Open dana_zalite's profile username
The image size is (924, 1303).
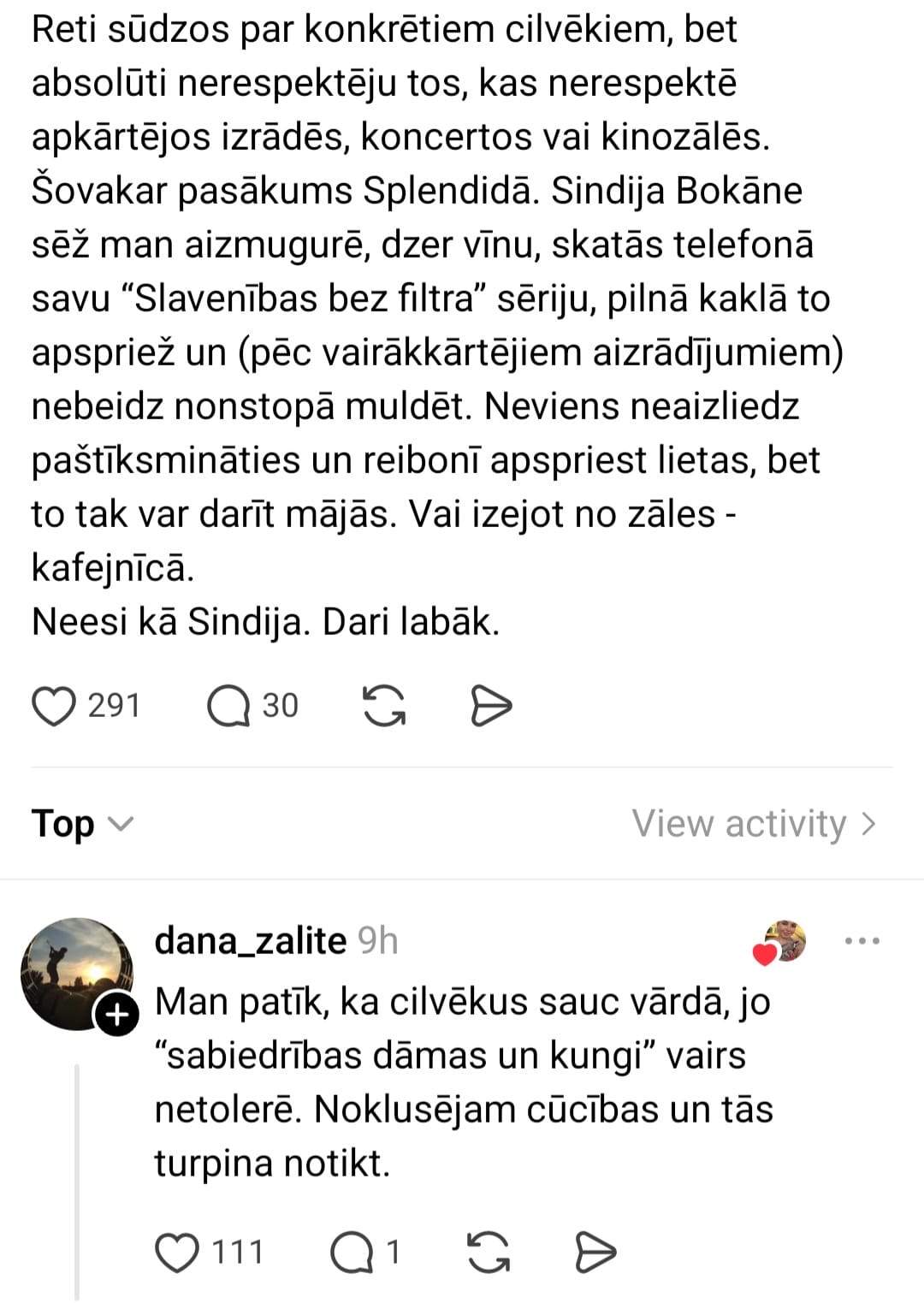point(250,941)
